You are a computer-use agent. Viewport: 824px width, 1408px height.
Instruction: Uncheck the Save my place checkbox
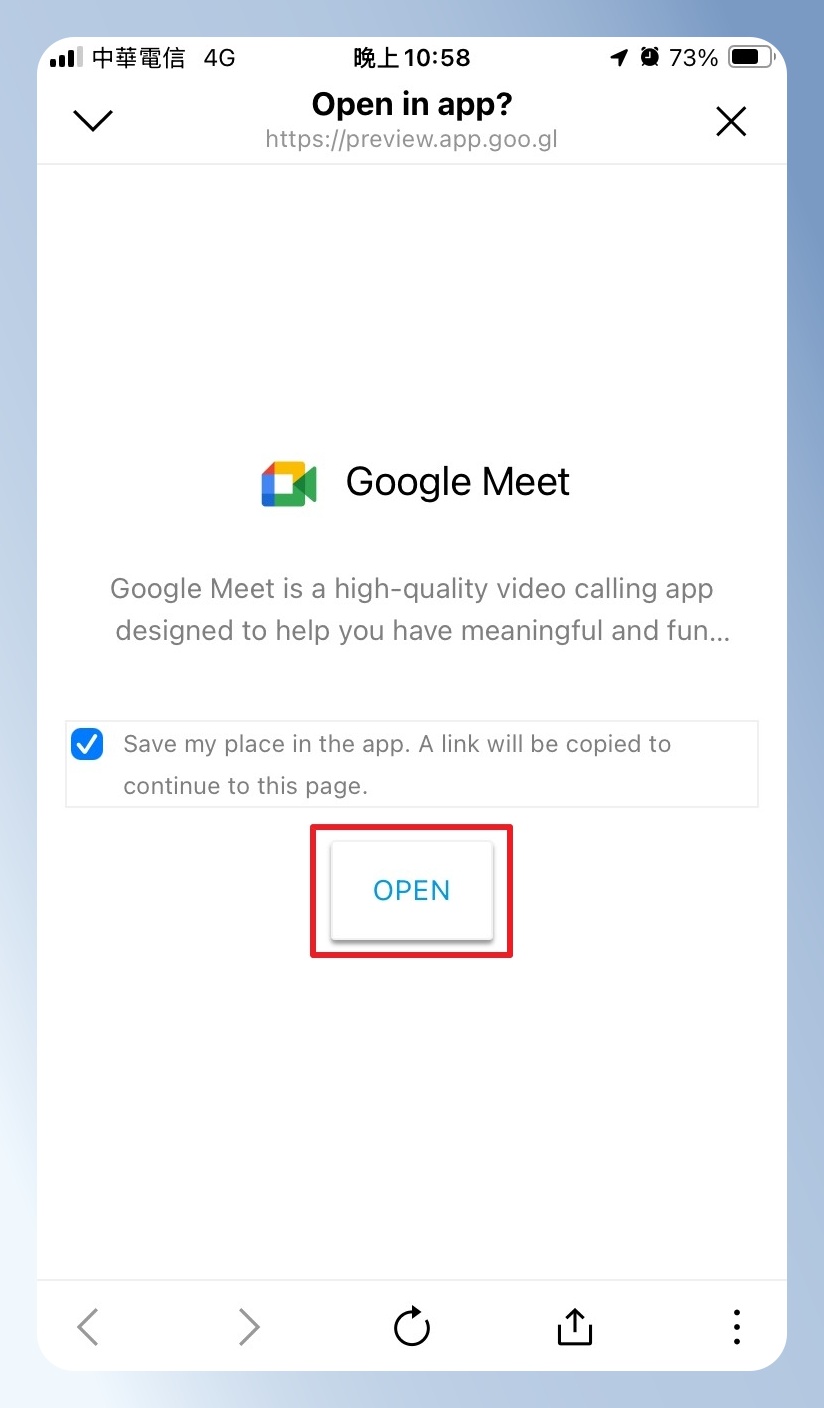coord(87,745)
